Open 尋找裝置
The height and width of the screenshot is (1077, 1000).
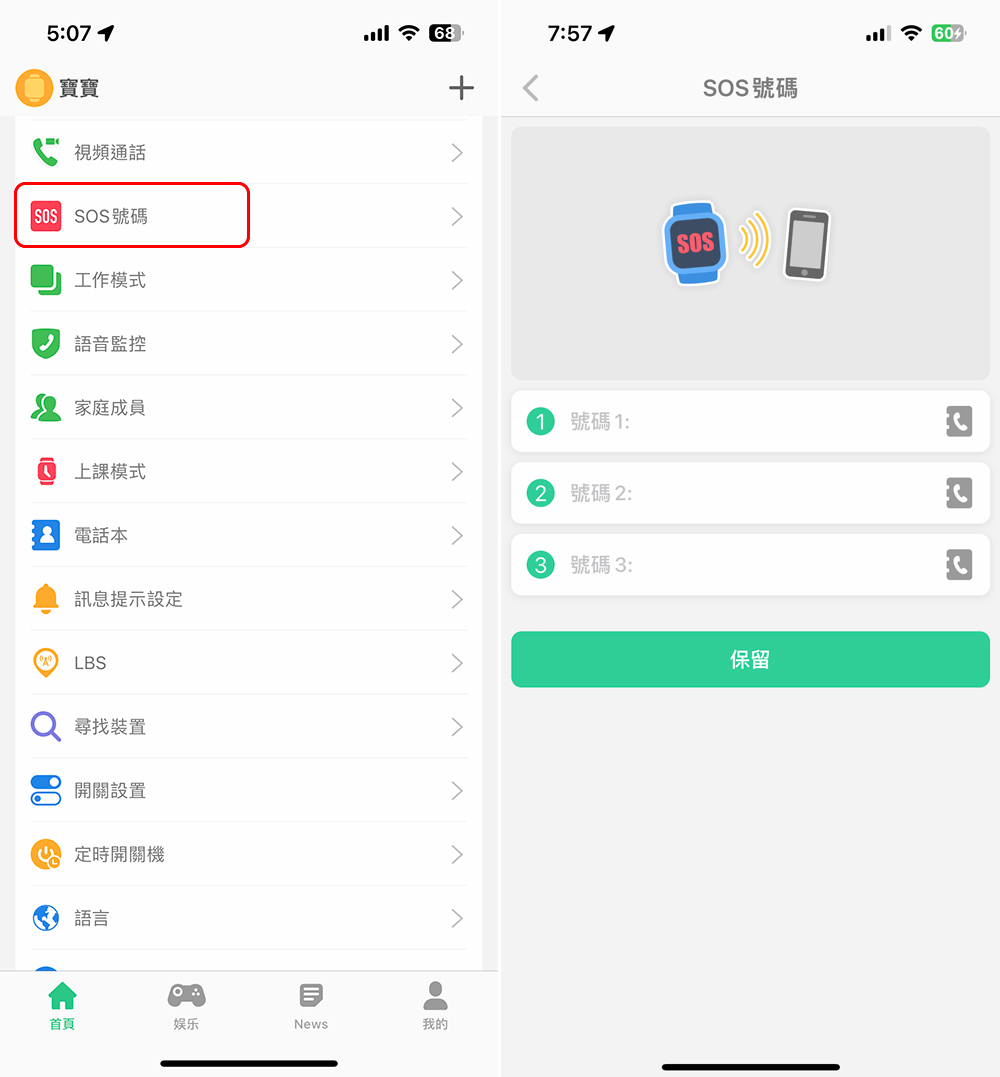[x=248, y=727]
